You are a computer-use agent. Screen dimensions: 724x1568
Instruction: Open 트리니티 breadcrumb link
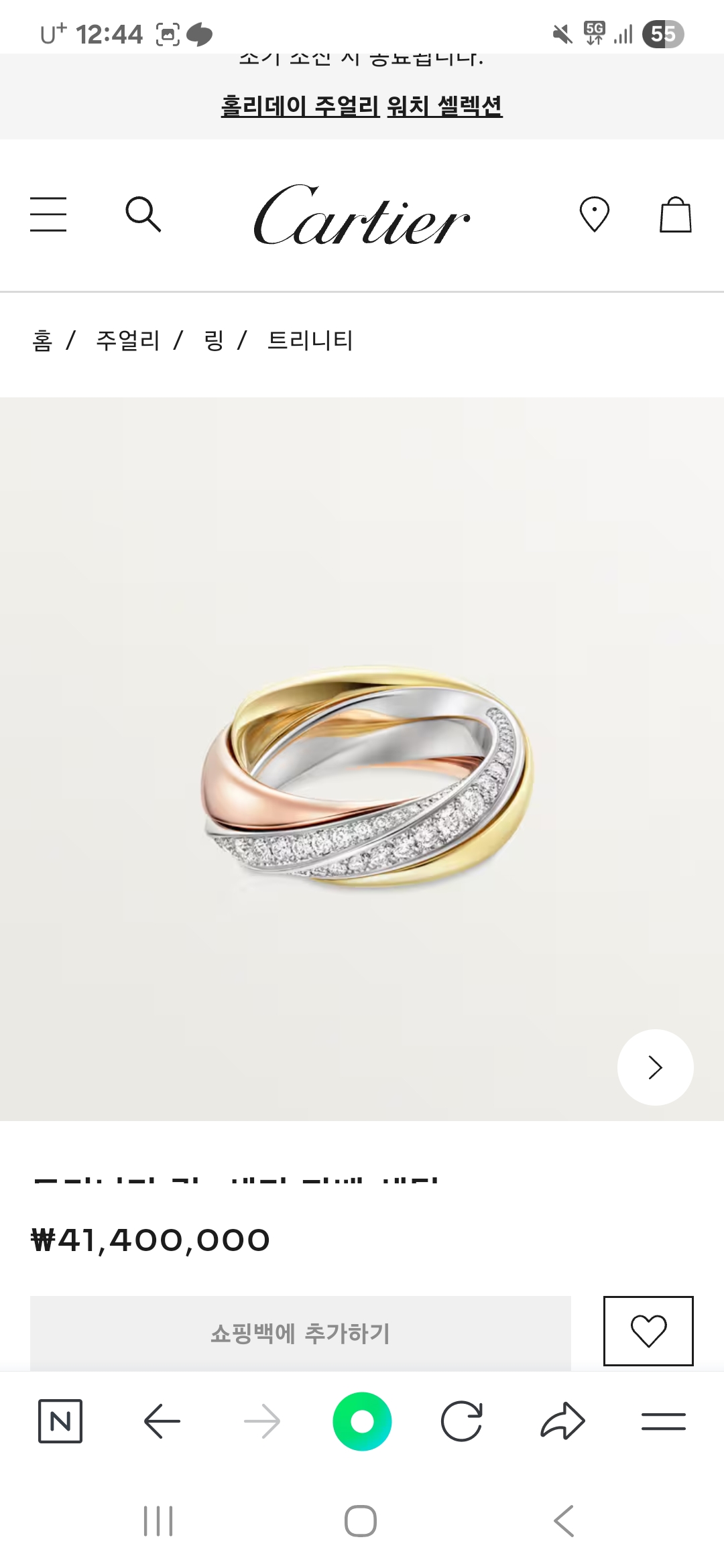click(310, 340)
